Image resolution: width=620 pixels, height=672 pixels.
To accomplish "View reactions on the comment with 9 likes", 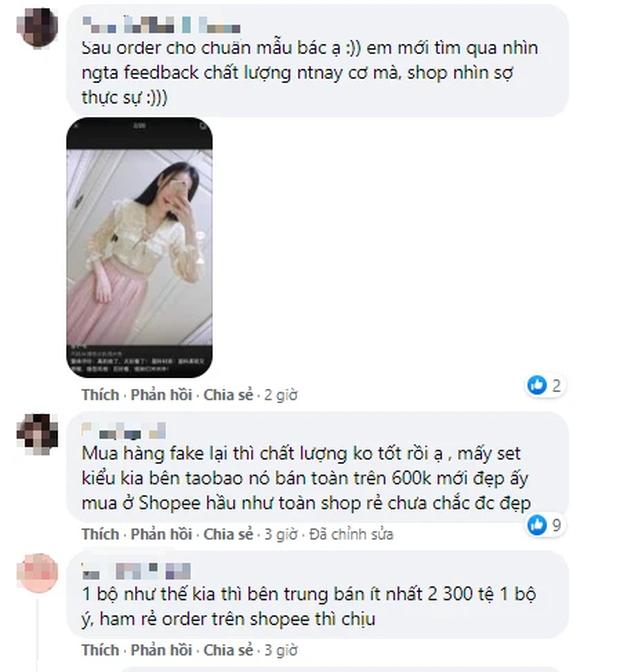I will tap(544, 523).
